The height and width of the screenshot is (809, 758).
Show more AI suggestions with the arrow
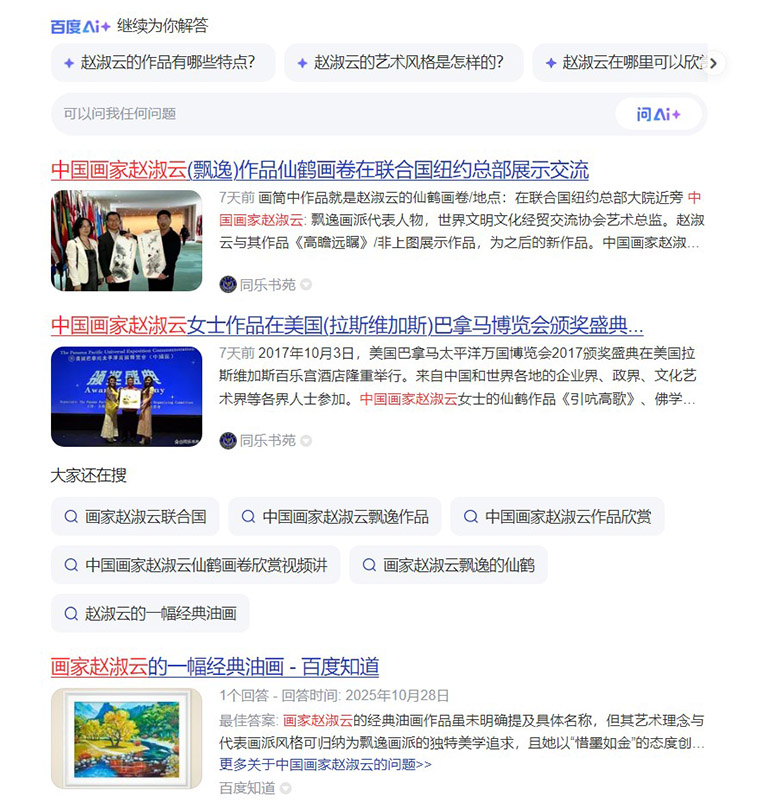713,62
